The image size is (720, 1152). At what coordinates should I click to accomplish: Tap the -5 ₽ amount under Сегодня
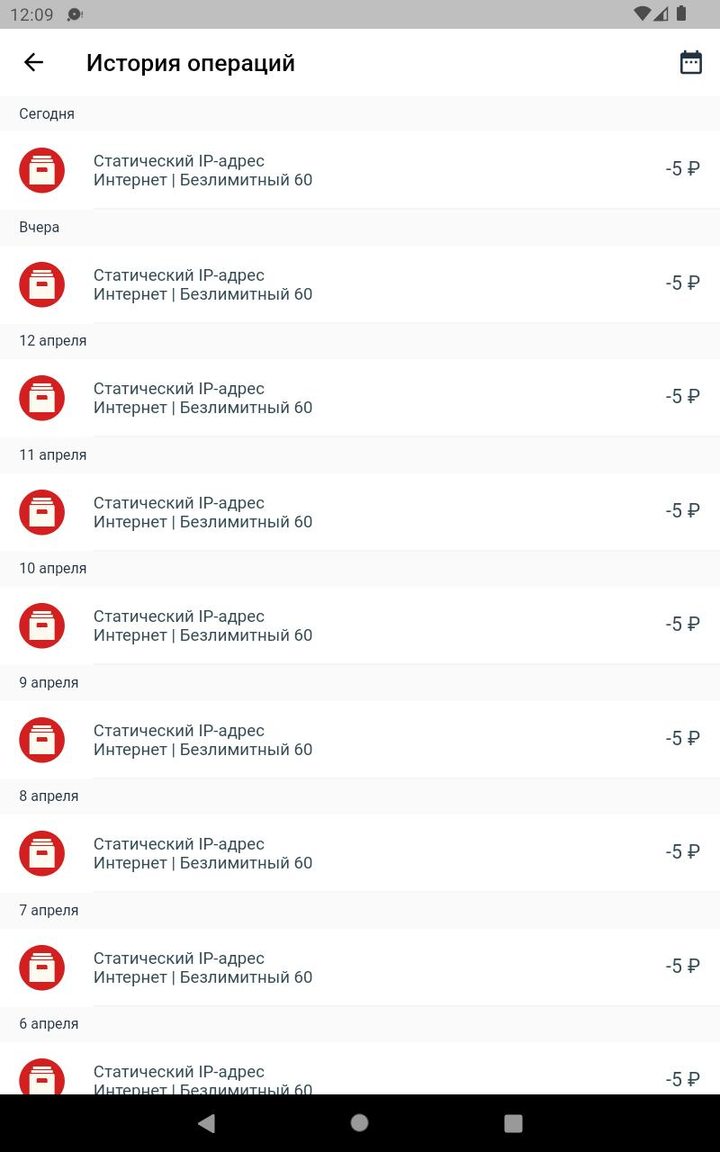coord(679,170)
